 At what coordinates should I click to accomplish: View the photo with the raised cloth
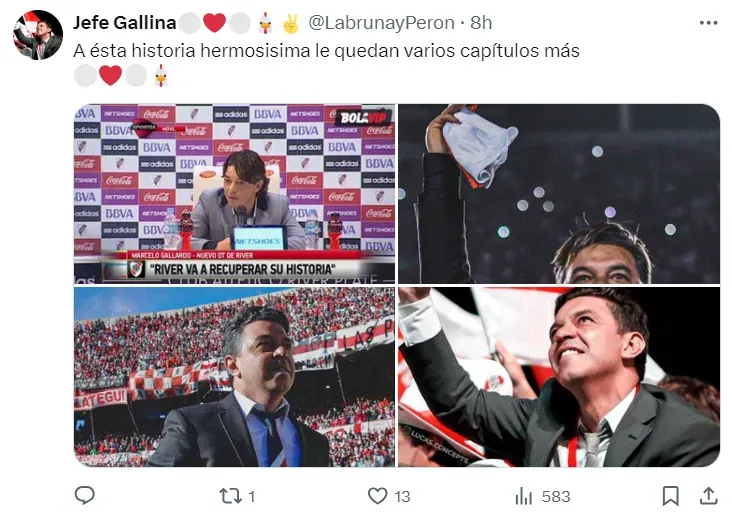tap(558, 193)
